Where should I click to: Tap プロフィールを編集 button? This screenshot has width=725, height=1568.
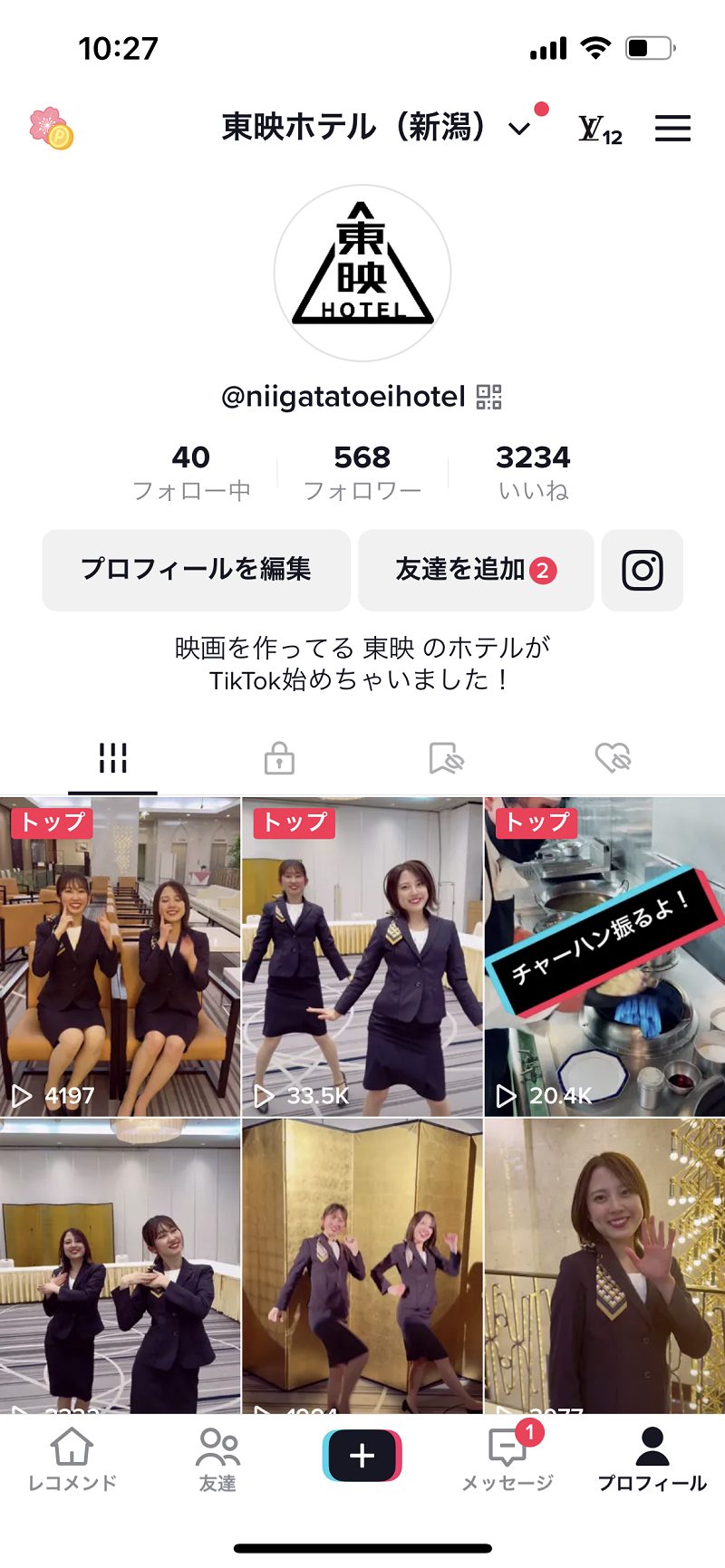(x=197, y=570)
